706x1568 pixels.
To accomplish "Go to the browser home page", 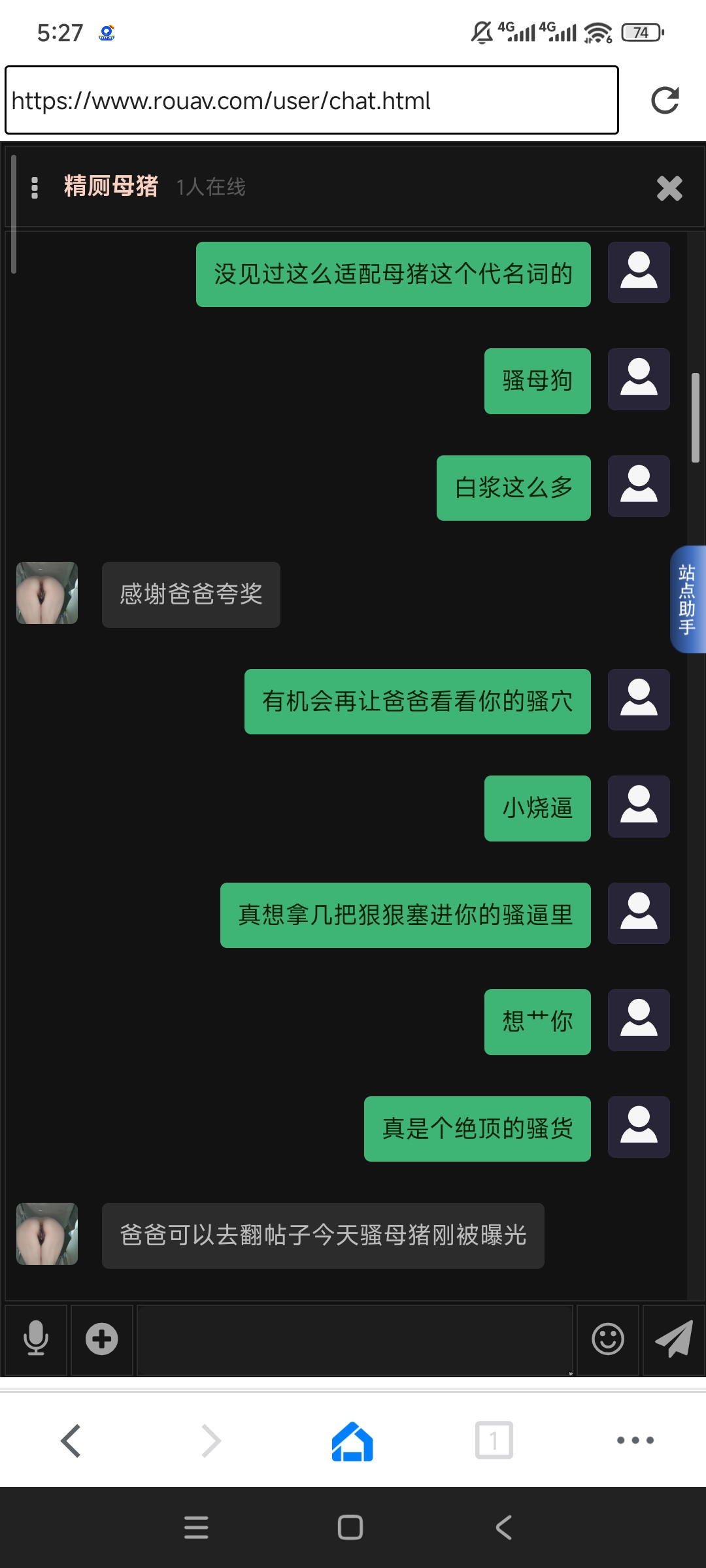I will pyautogui.click(x=352, y=1440).
